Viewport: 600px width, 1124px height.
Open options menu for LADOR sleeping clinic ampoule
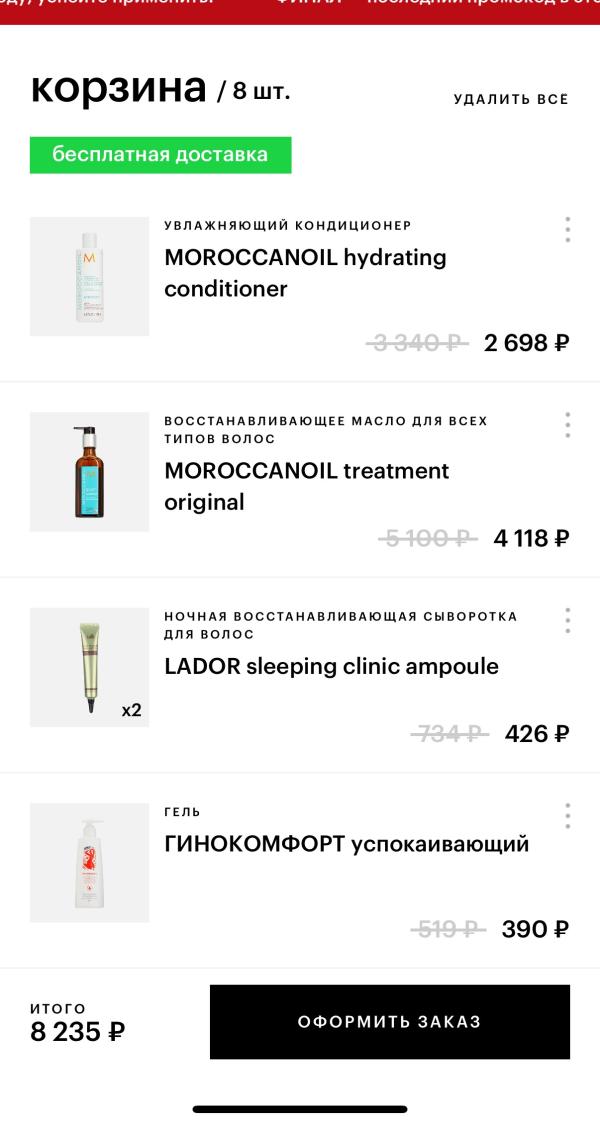(x=567, y=620)
